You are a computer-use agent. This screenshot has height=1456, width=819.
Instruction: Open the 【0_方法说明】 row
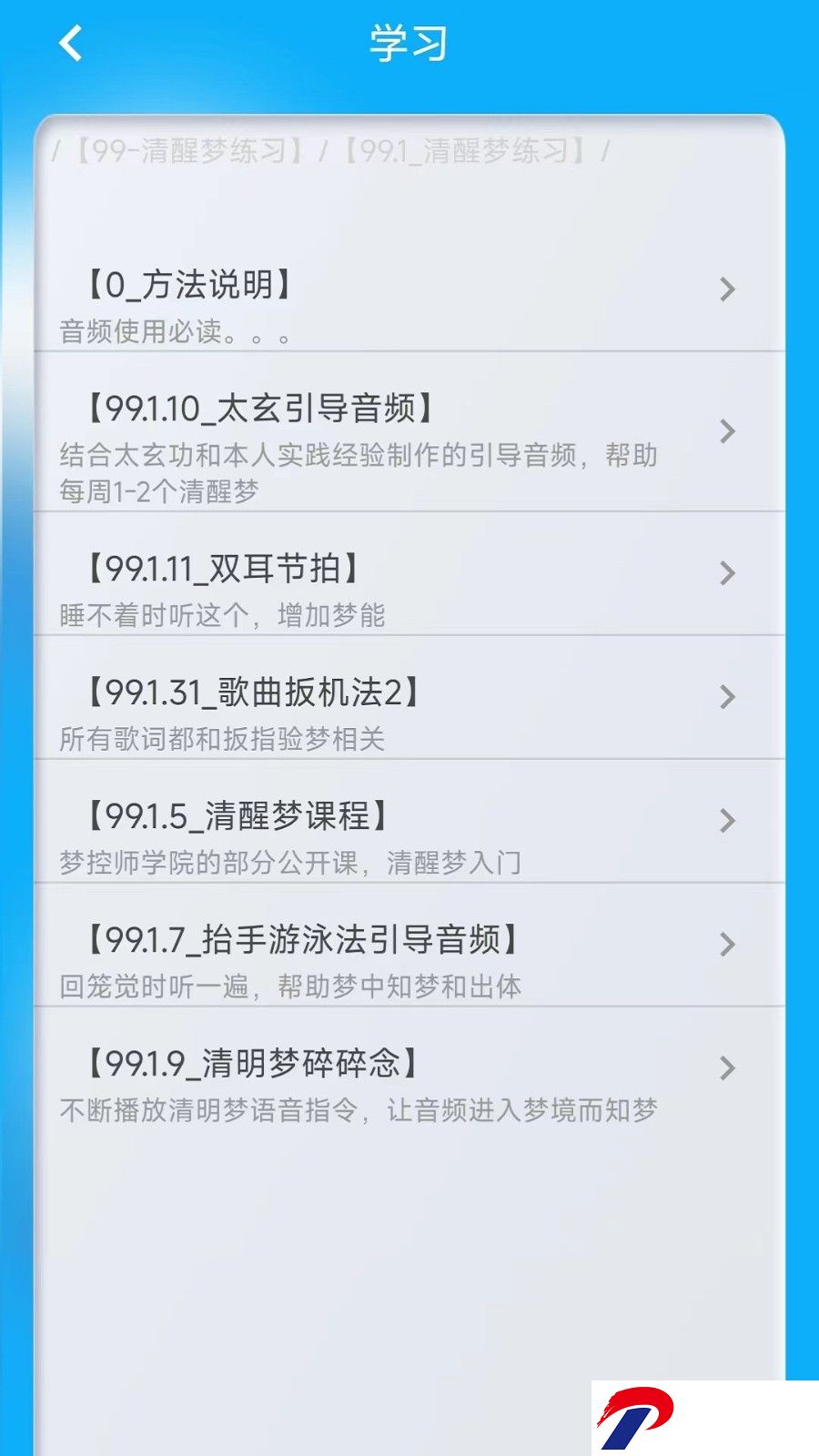pos(409,304)
